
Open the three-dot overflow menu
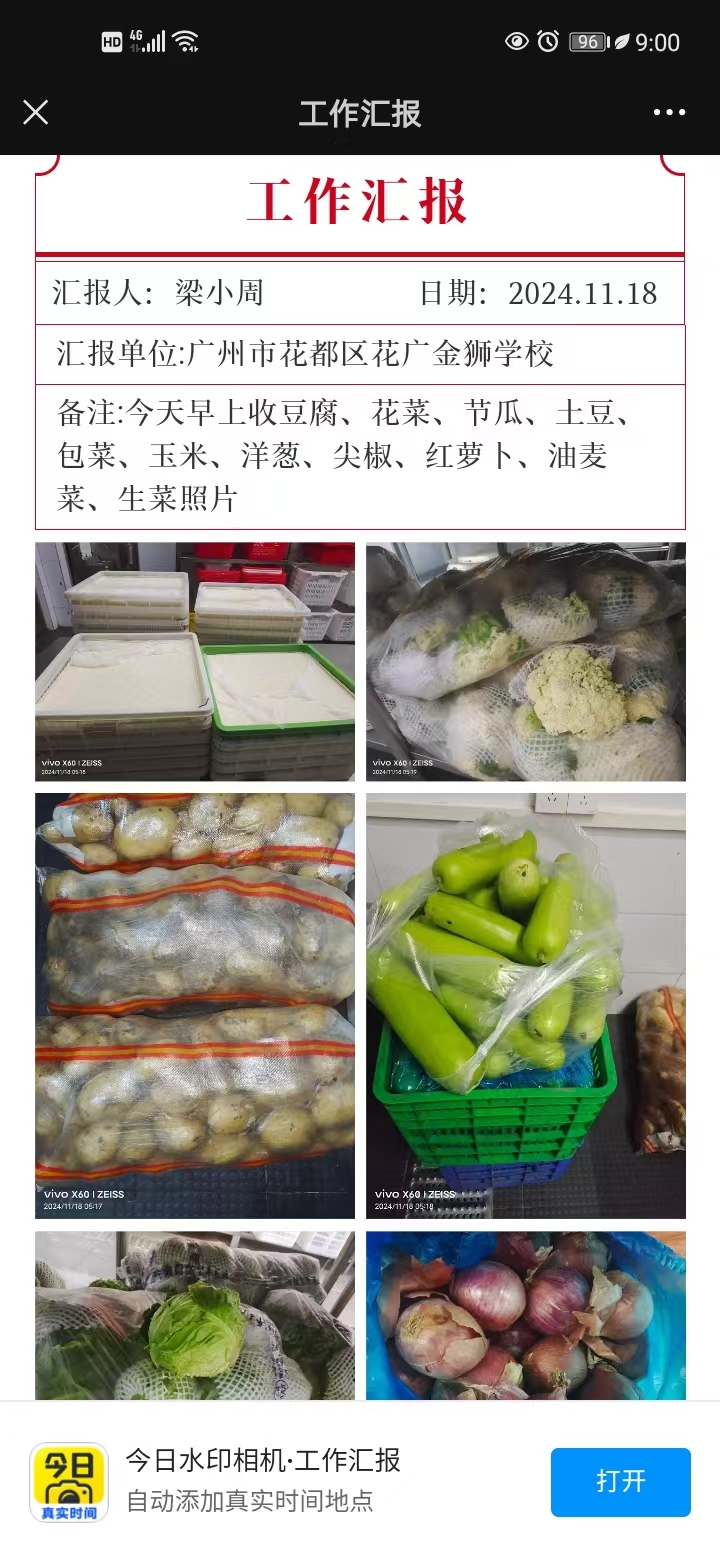[669, 112]
